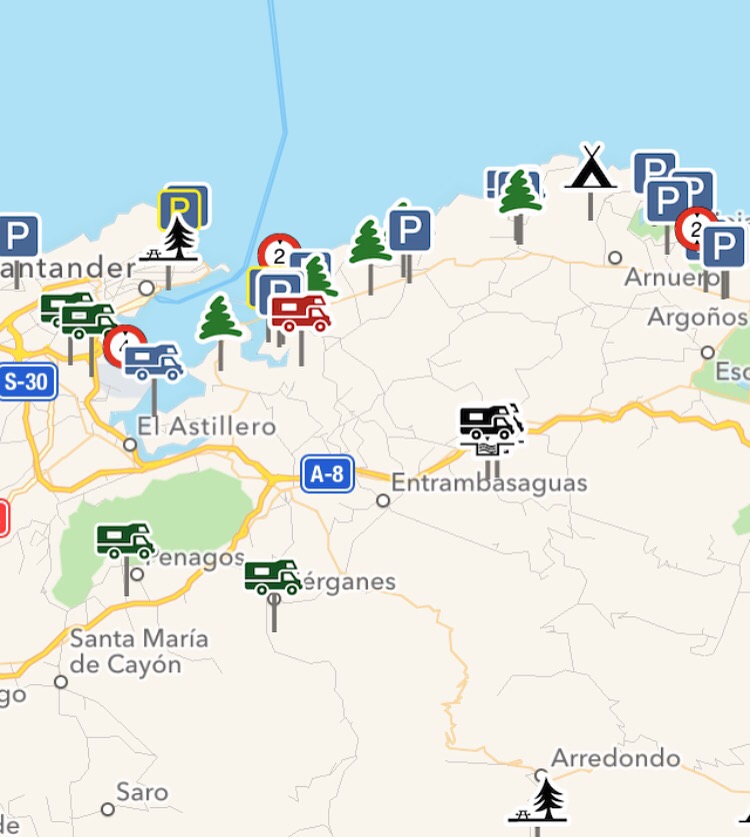Screen dimensions: 750x837
Task: Tap the blue campervan marker above El Astillero
Action: pyautogui.click(x=154, y=362)
